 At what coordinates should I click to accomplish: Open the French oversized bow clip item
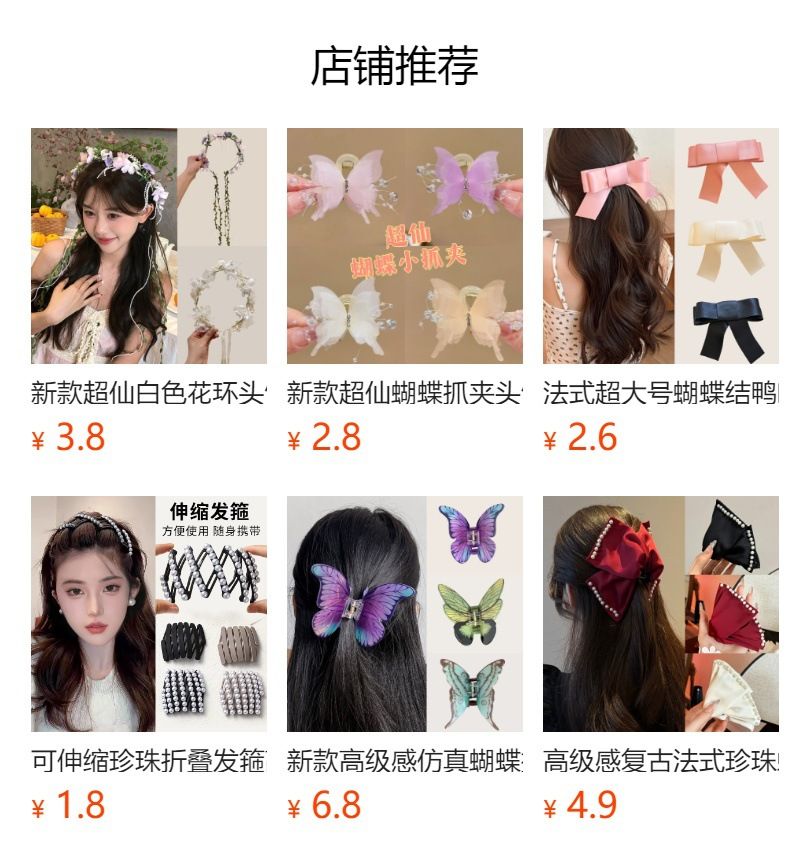pos(660,246)
